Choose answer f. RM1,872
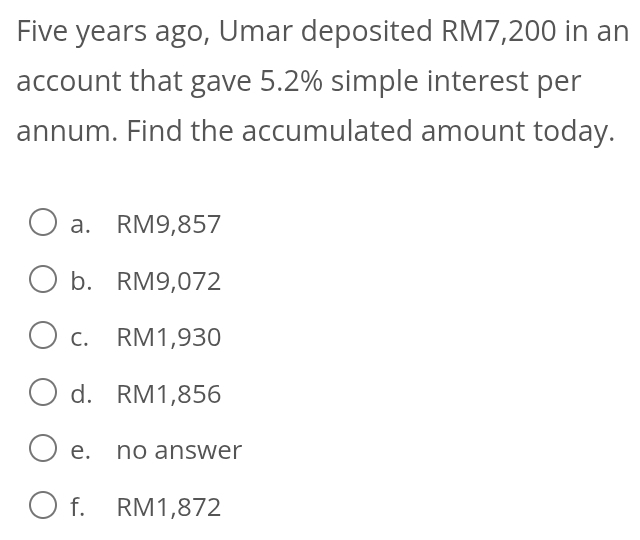The image size is (640, 540). [43, 507]
